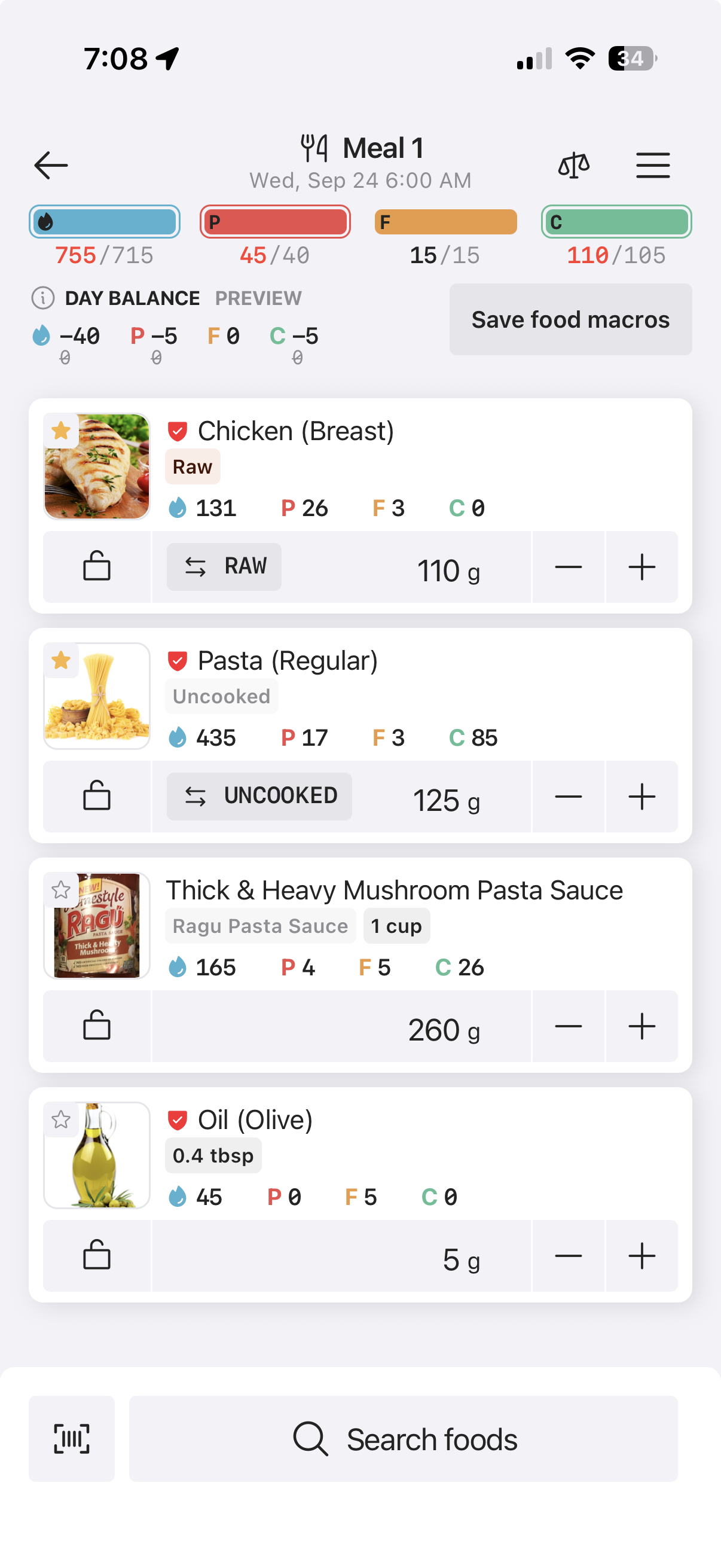This screenshot has width=721, height=1568.
Task: Change UNCOOKED state for Pasta (Regular)
Action: pyautogui.click(x=259, y=795)
